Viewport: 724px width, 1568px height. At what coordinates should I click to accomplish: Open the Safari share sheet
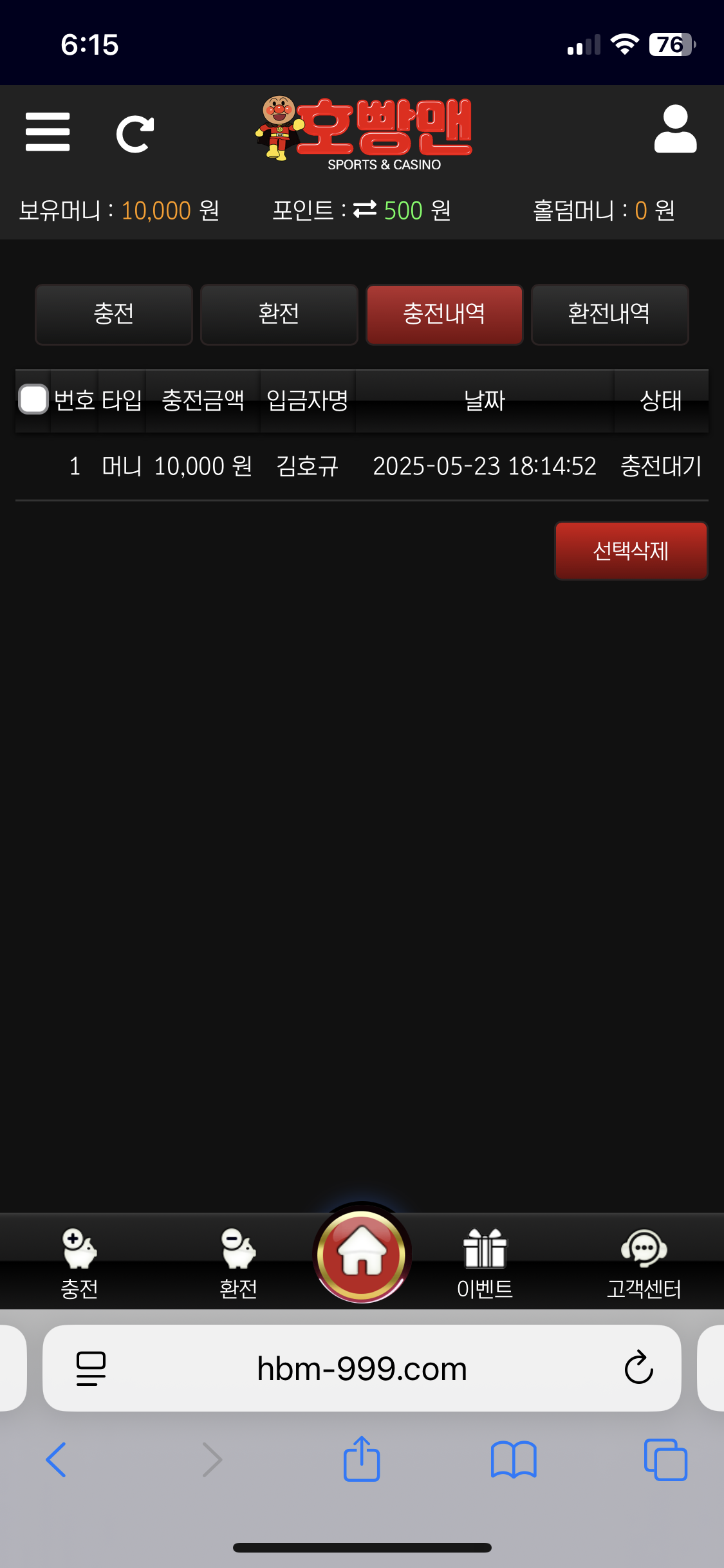click(x=362, y=1459)
